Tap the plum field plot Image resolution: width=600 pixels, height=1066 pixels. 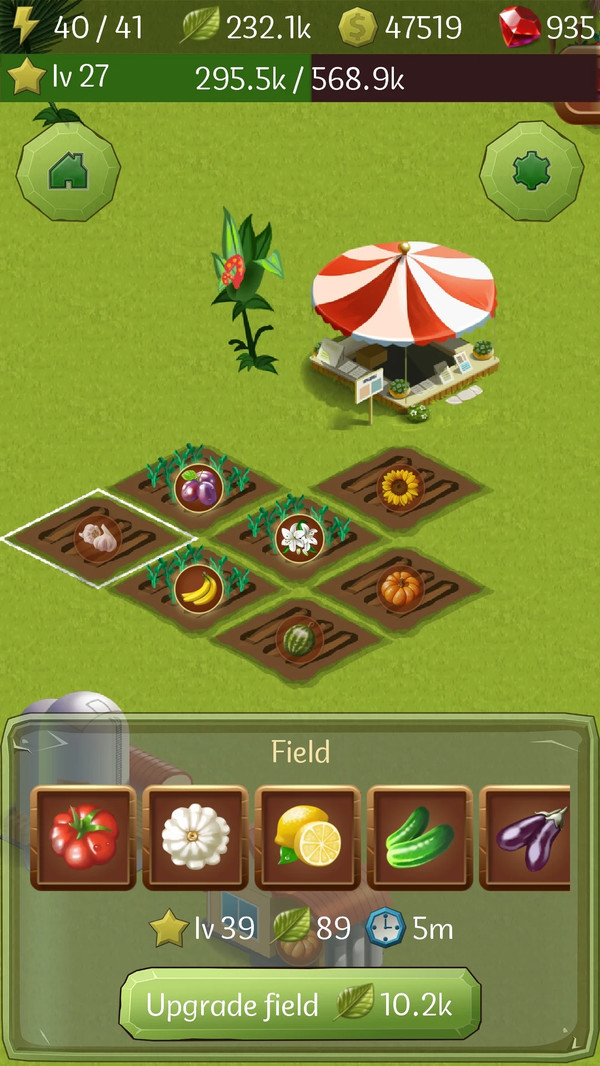[198, 489]
